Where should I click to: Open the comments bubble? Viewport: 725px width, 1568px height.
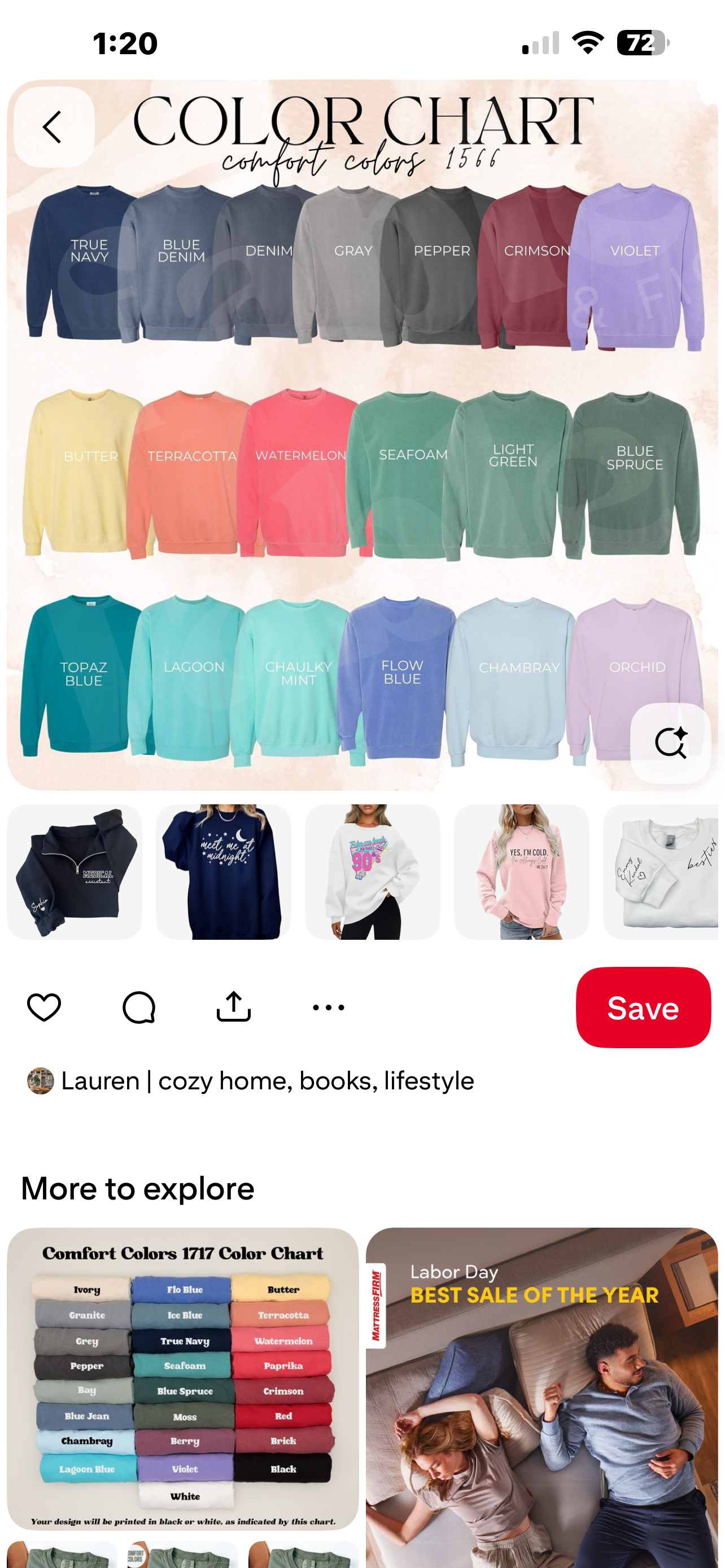pos(139,1008)
